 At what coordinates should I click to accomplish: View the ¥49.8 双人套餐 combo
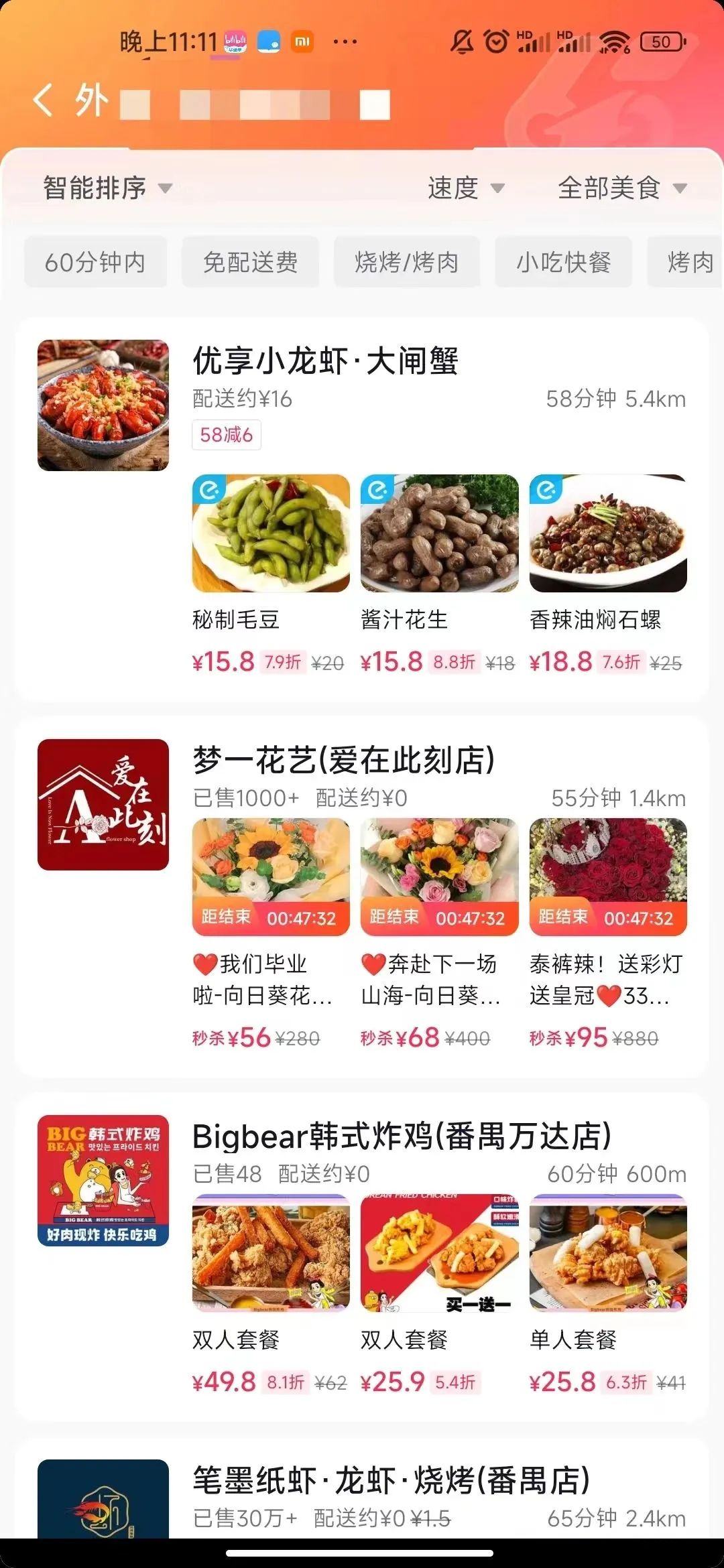271,1253
